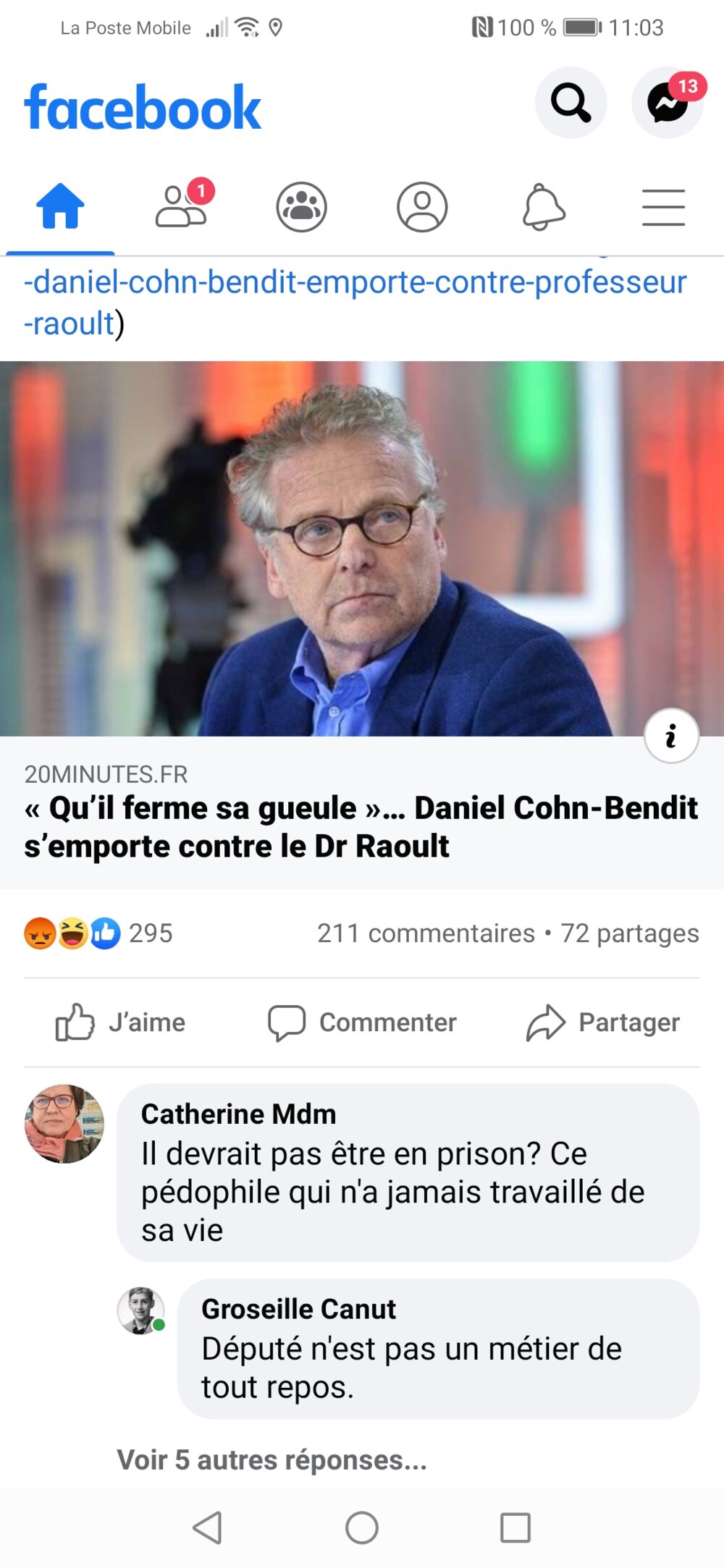The height and width of the screenshot is (1568, 724).
Task: Expand Voir 5 autres réponses
Action: point(271,1459)
